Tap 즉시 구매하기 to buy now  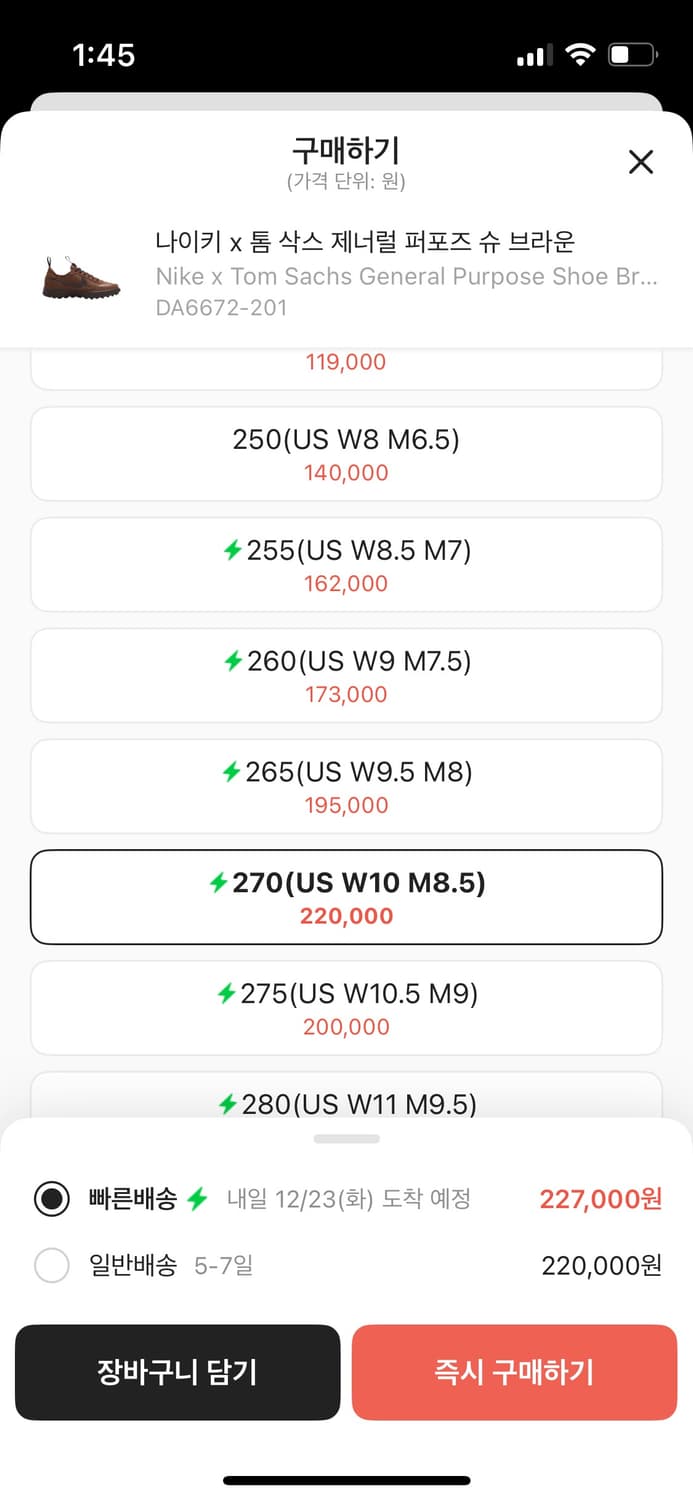coord(514,1372)
